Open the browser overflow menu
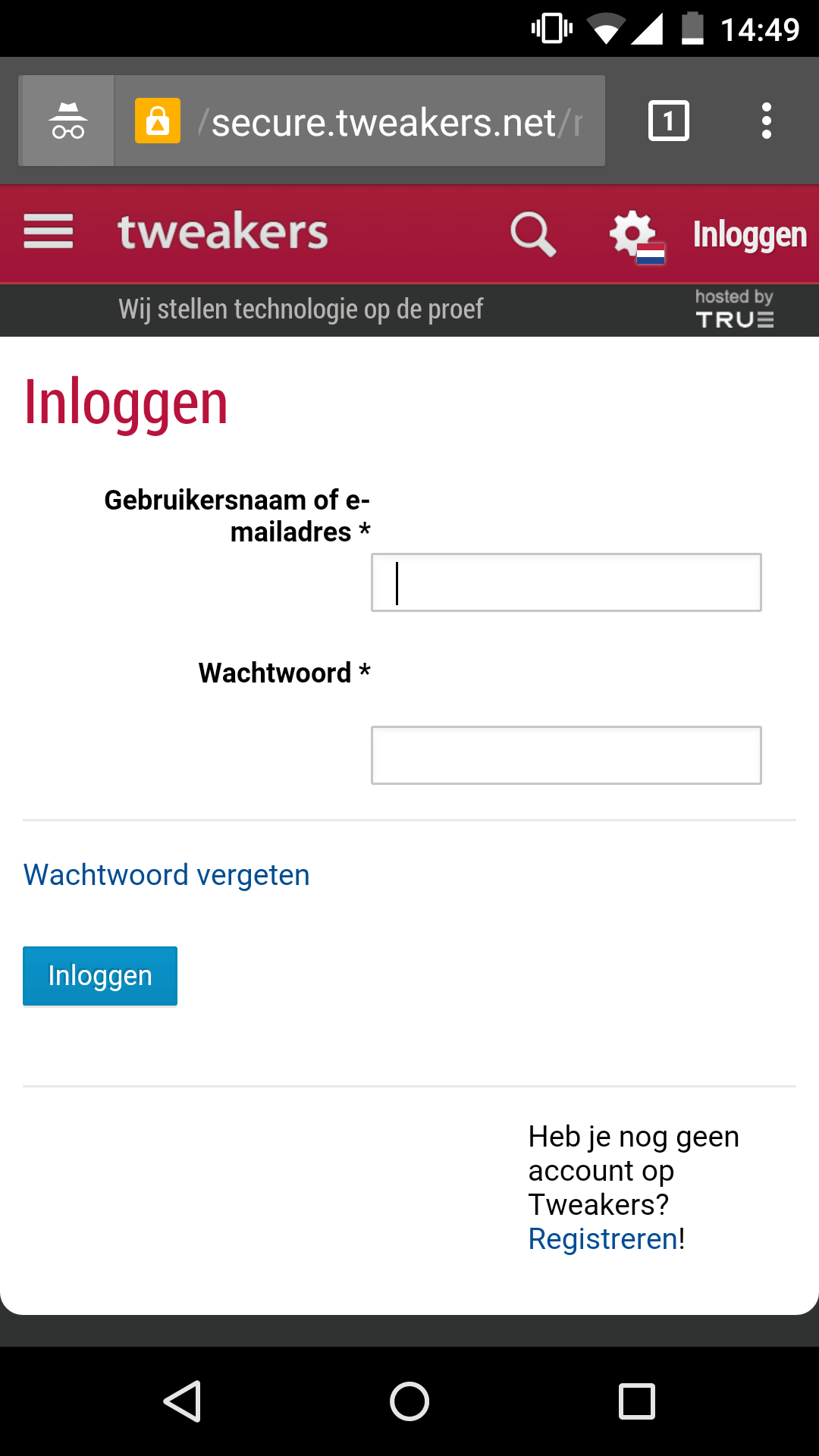 (767, 121)
